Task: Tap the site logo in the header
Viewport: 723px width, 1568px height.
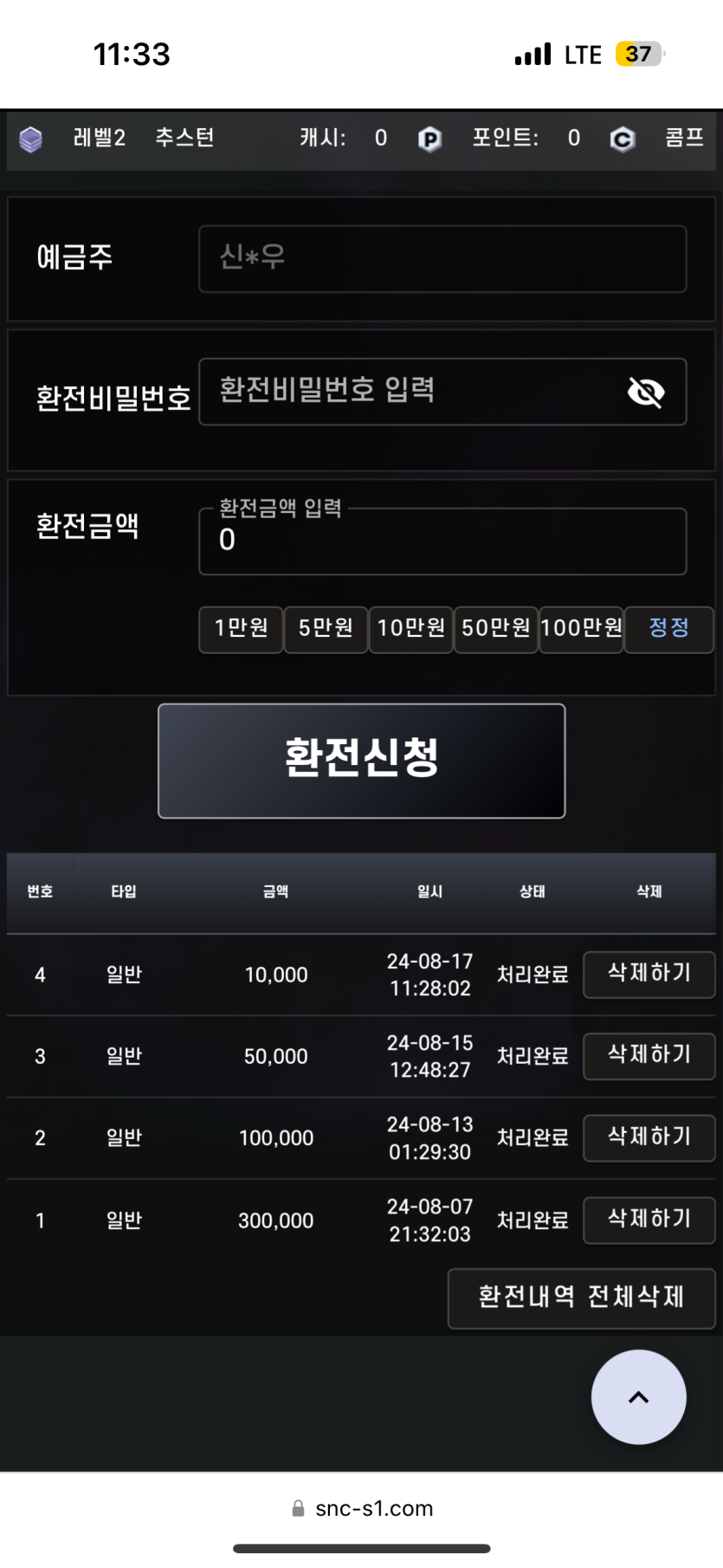Action: tap(31, 139)
